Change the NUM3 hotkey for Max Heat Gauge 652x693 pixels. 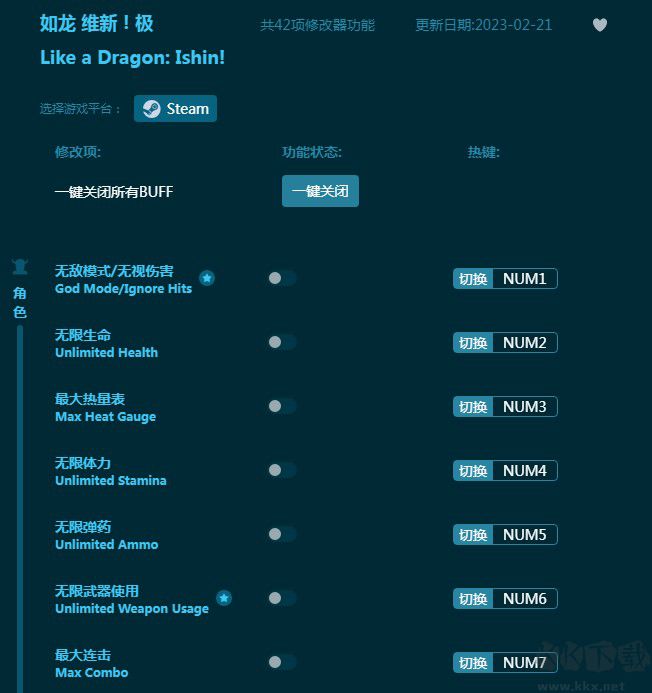tap(524, 407)
